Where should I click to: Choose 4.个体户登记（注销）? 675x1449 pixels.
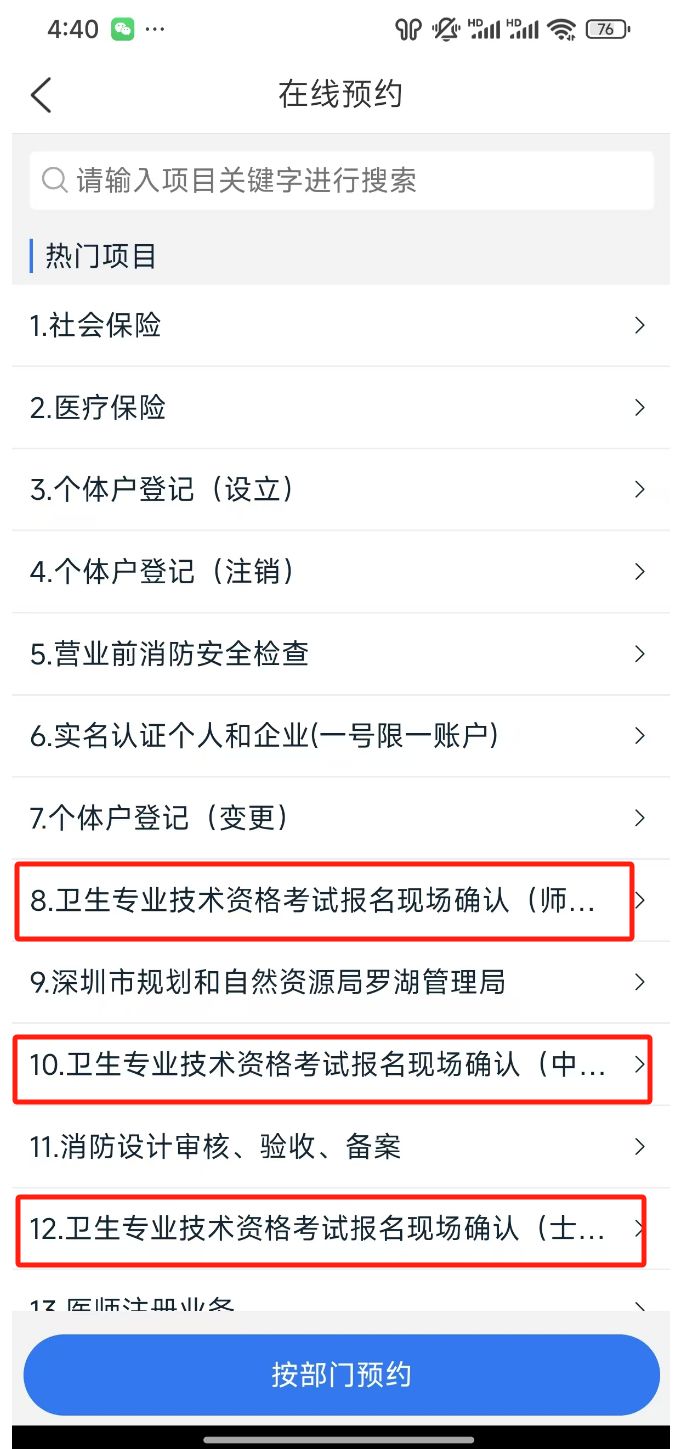(340, 572)
